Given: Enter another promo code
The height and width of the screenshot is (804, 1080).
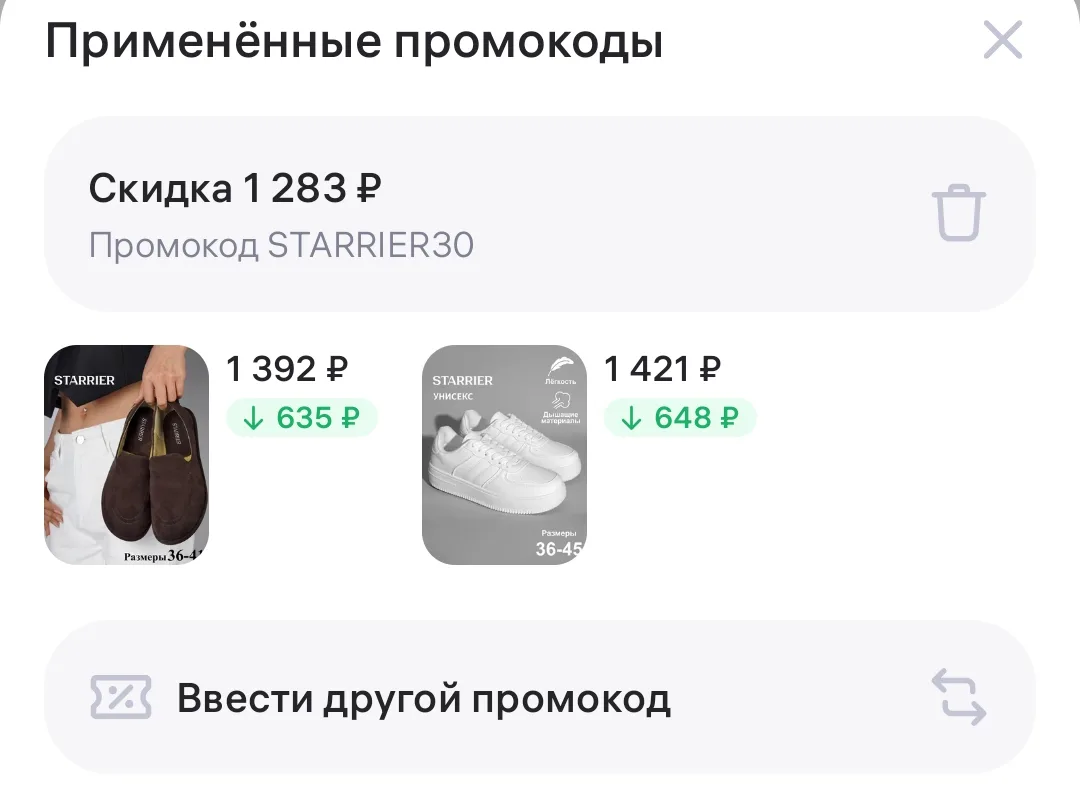Looking at the screenshot, I should click(x=539, y=697).
